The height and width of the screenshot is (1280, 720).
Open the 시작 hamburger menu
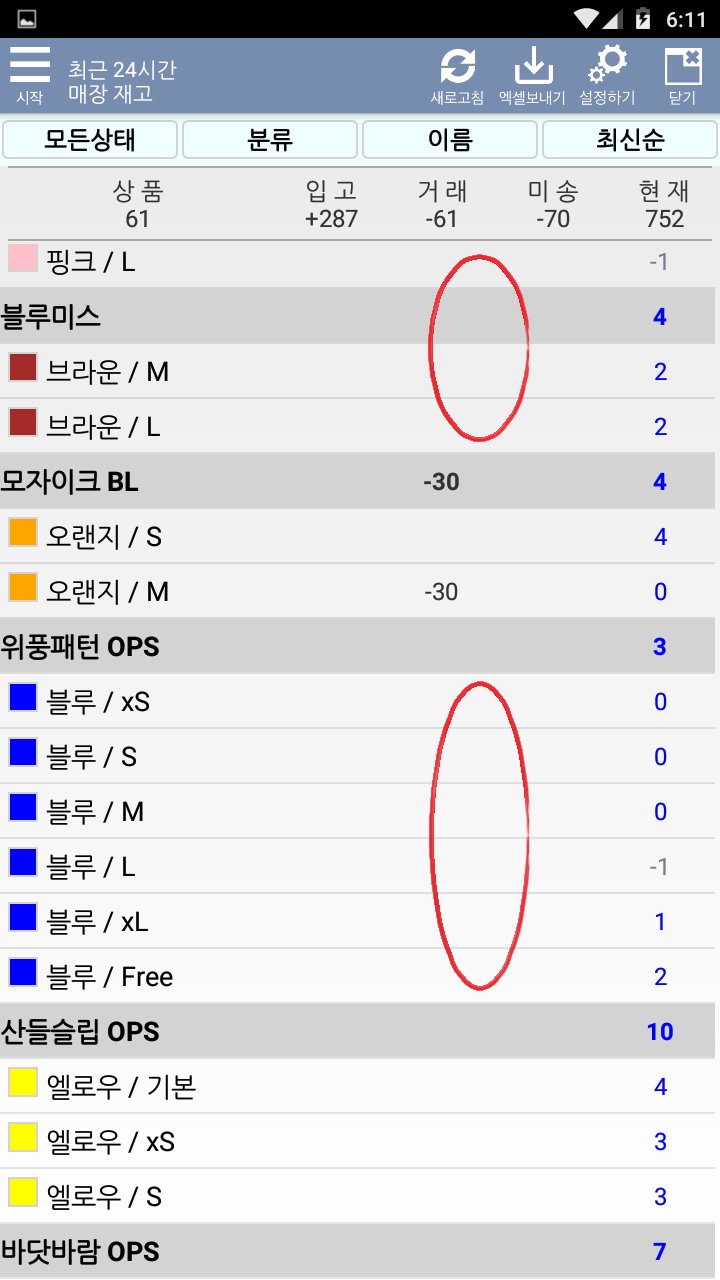coord(30,75)
